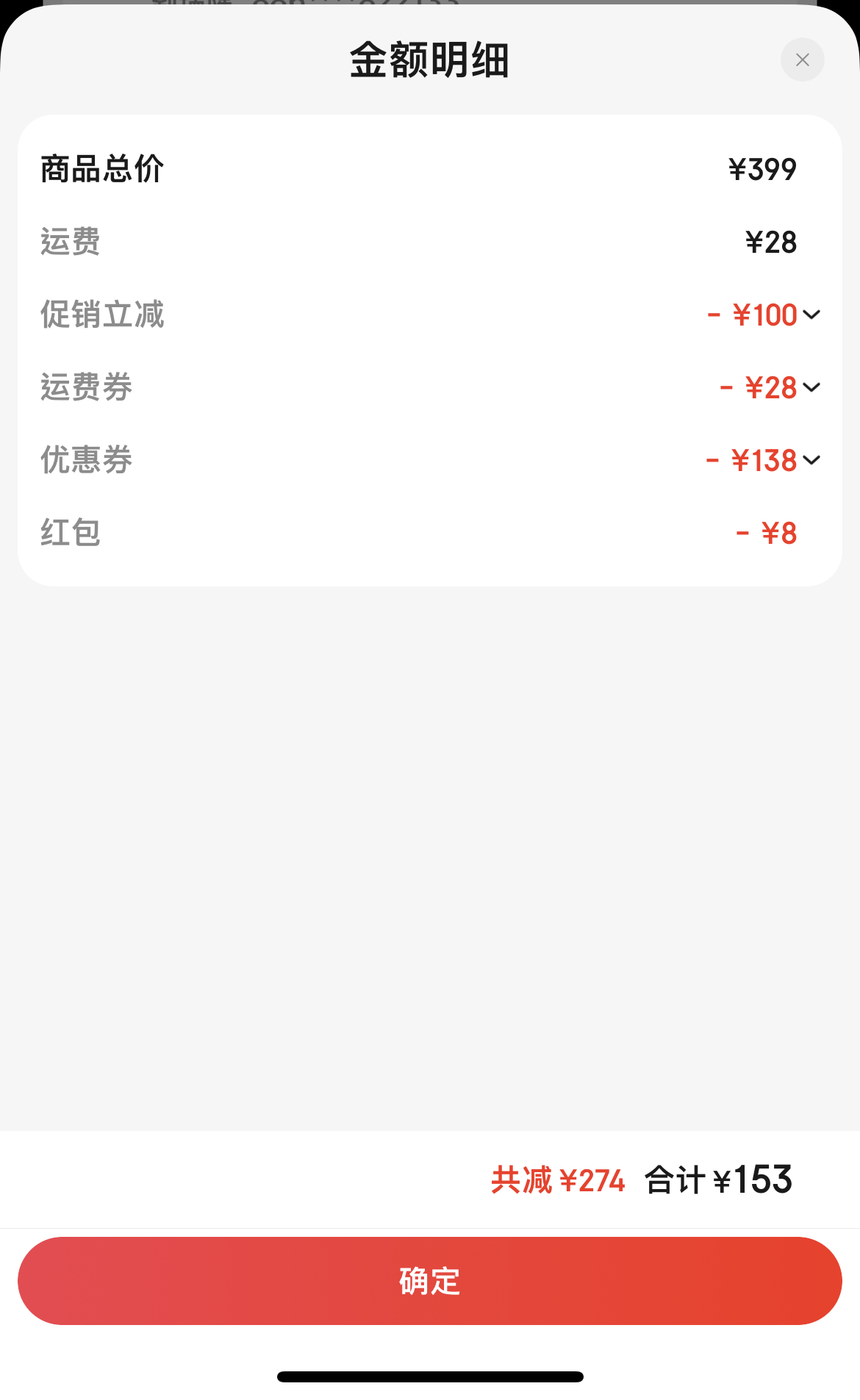The width and height of the screenshot is (860, 1400).
Task: Expand the 促销立减 discount details
Action: point(811,315)
